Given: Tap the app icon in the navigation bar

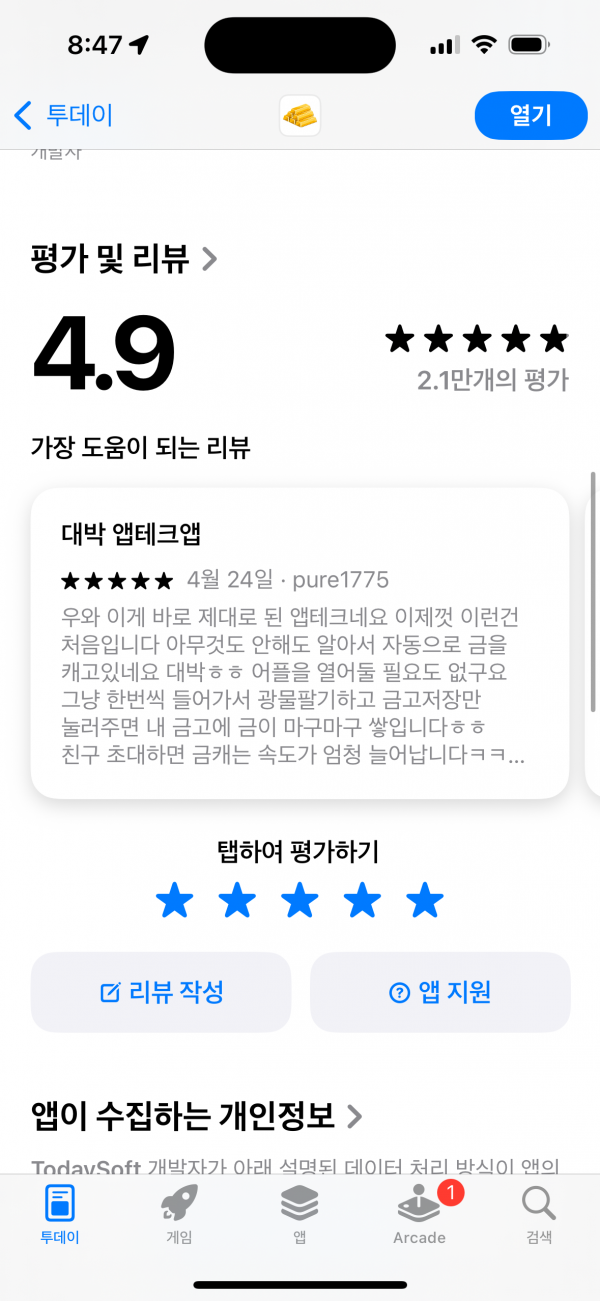Looking at the screenshot, I should (300, 116).
